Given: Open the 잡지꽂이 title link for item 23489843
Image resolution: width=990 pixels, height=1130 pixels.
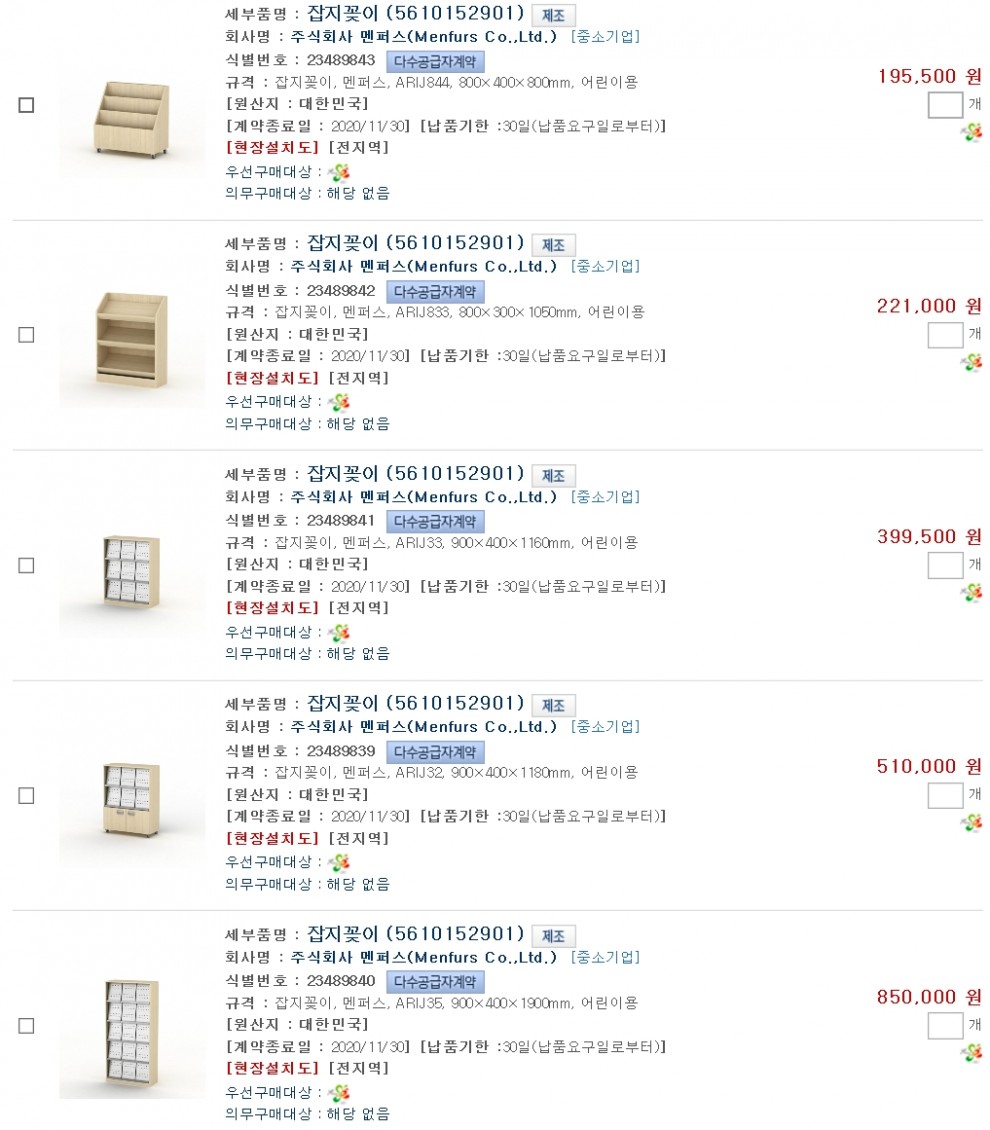Looking at the screenshot, I should coord(415,13).
